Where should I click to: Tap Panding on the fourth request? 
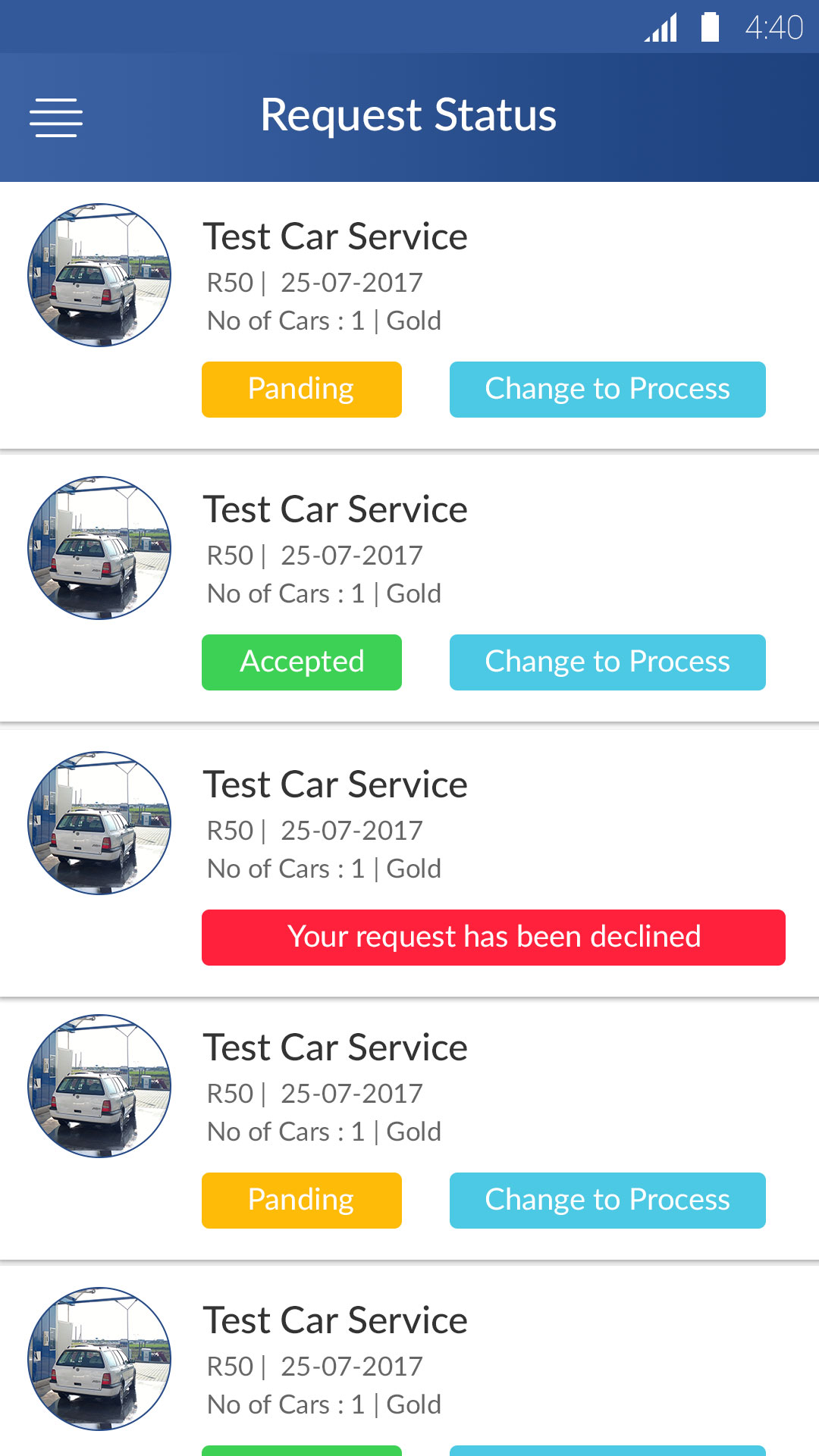click(302, 1201)
